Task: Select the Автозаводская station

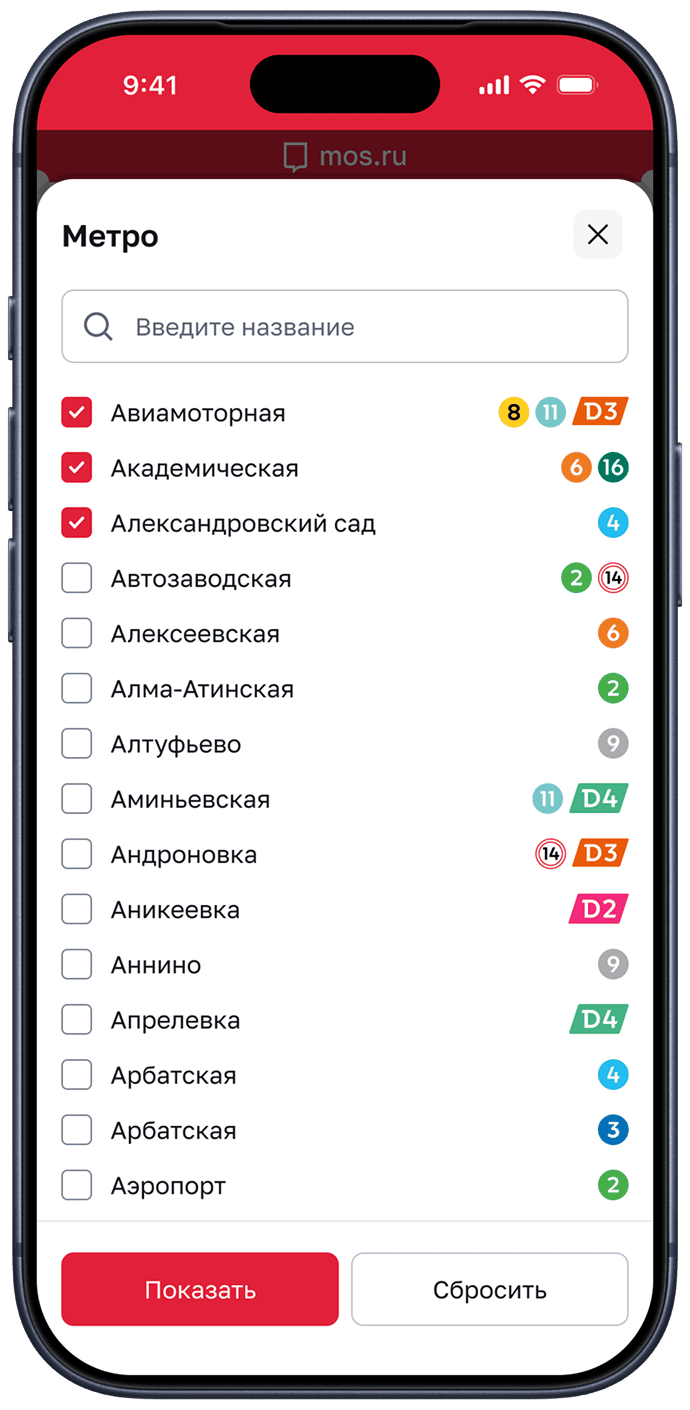Action: point(77,579)
